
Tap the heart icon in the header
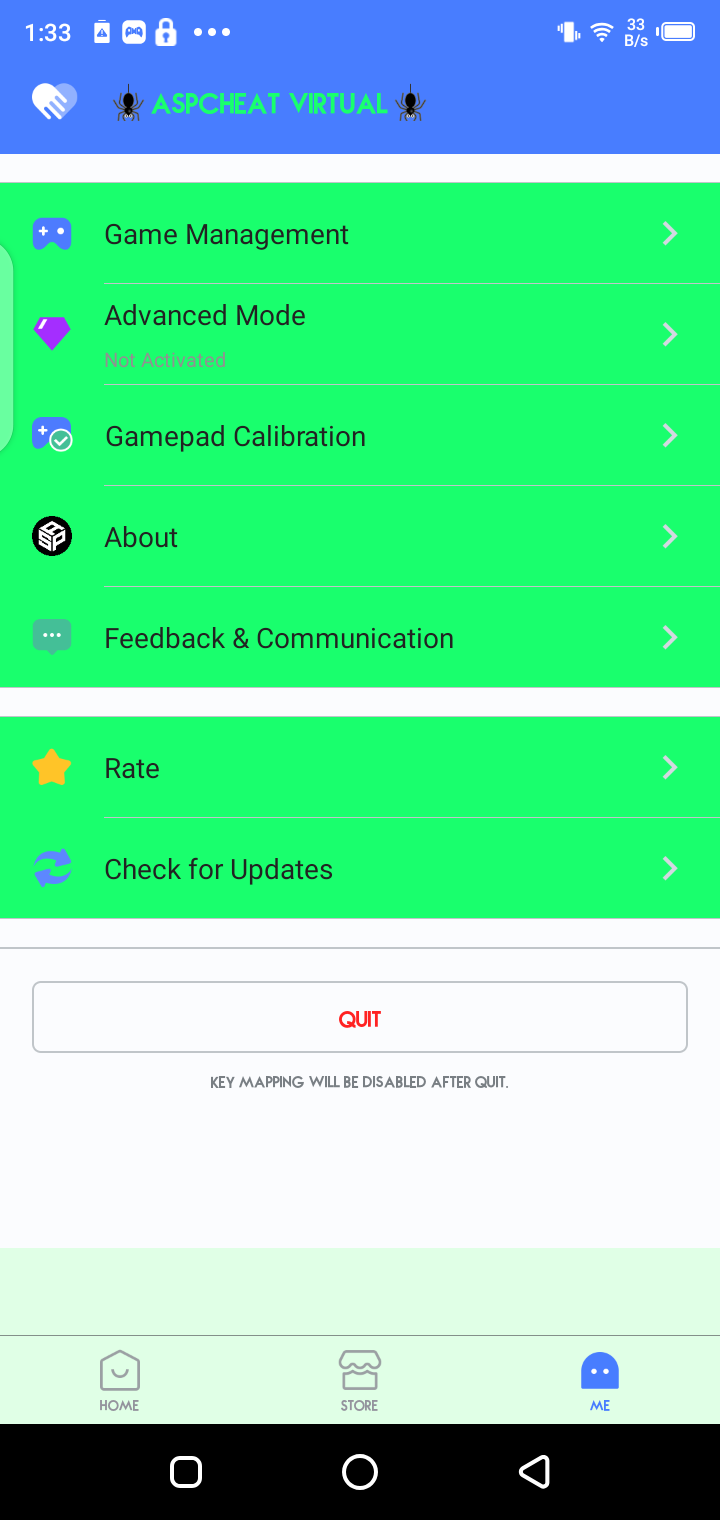54,102
